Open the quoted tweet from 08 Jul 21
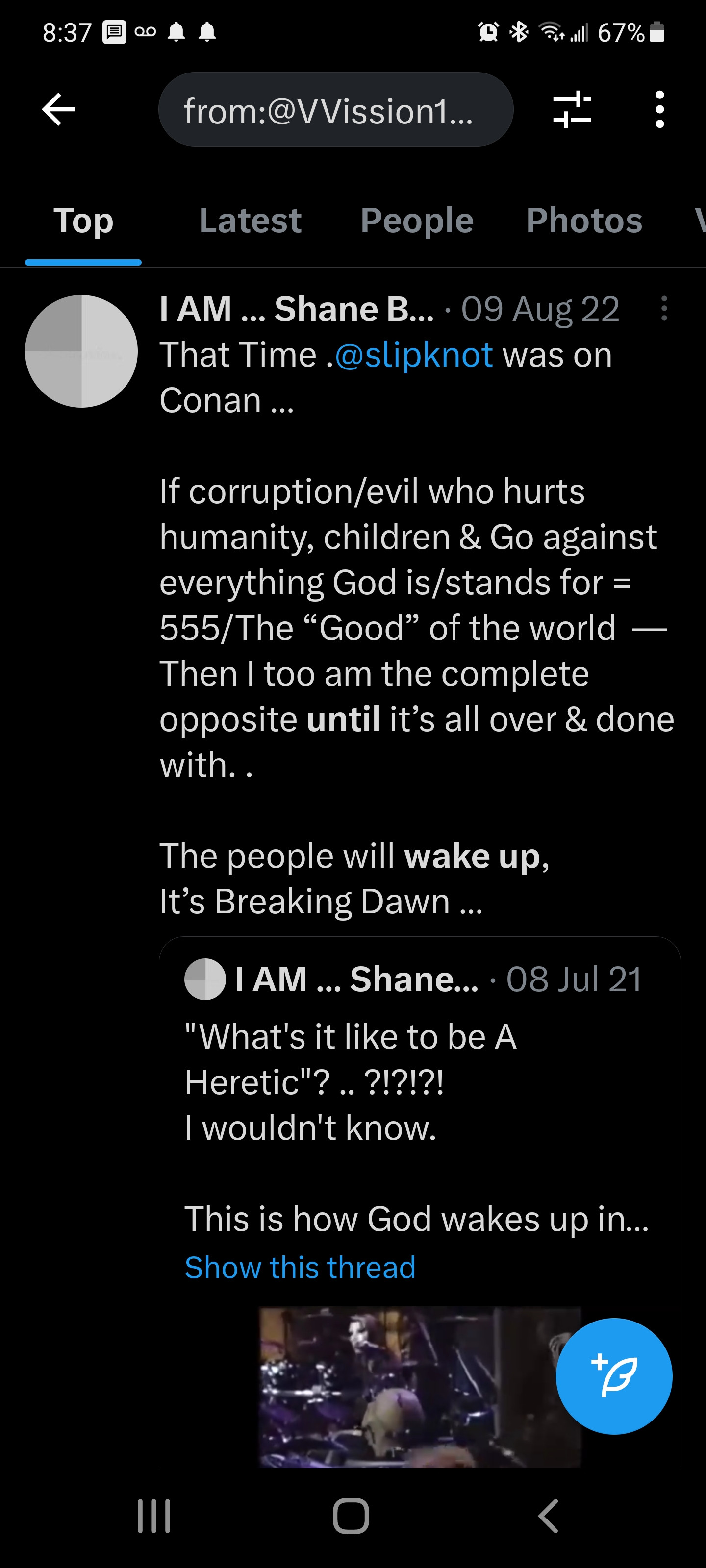The height and width of the screenshot is (1568, 706). point(419,1083)
